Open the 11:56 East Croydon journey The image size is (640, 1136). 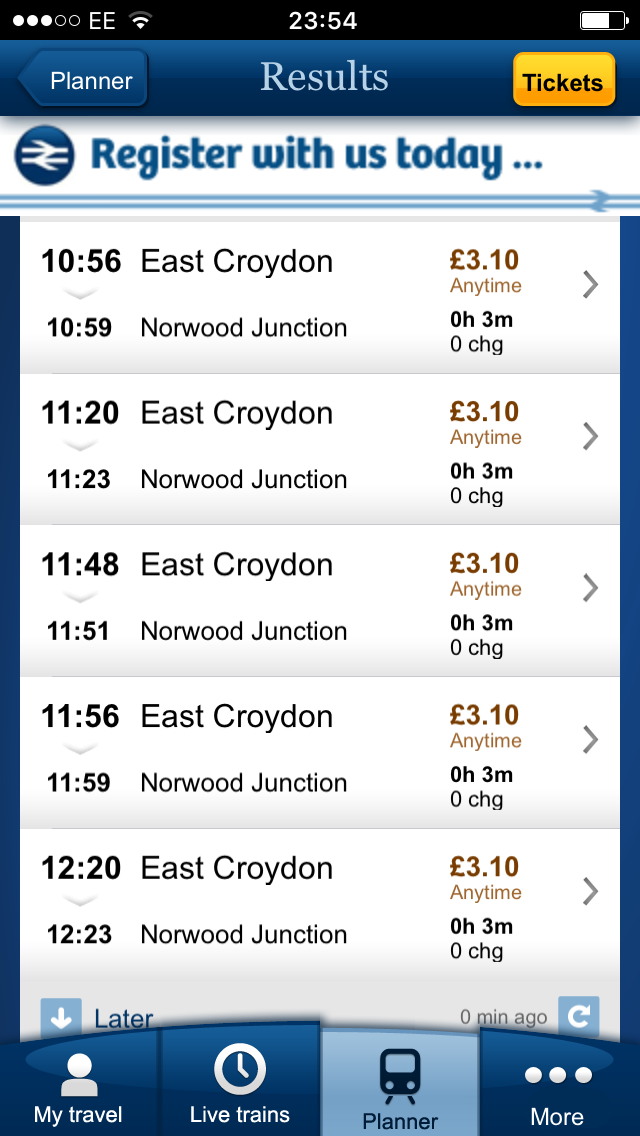pos(320,753)
